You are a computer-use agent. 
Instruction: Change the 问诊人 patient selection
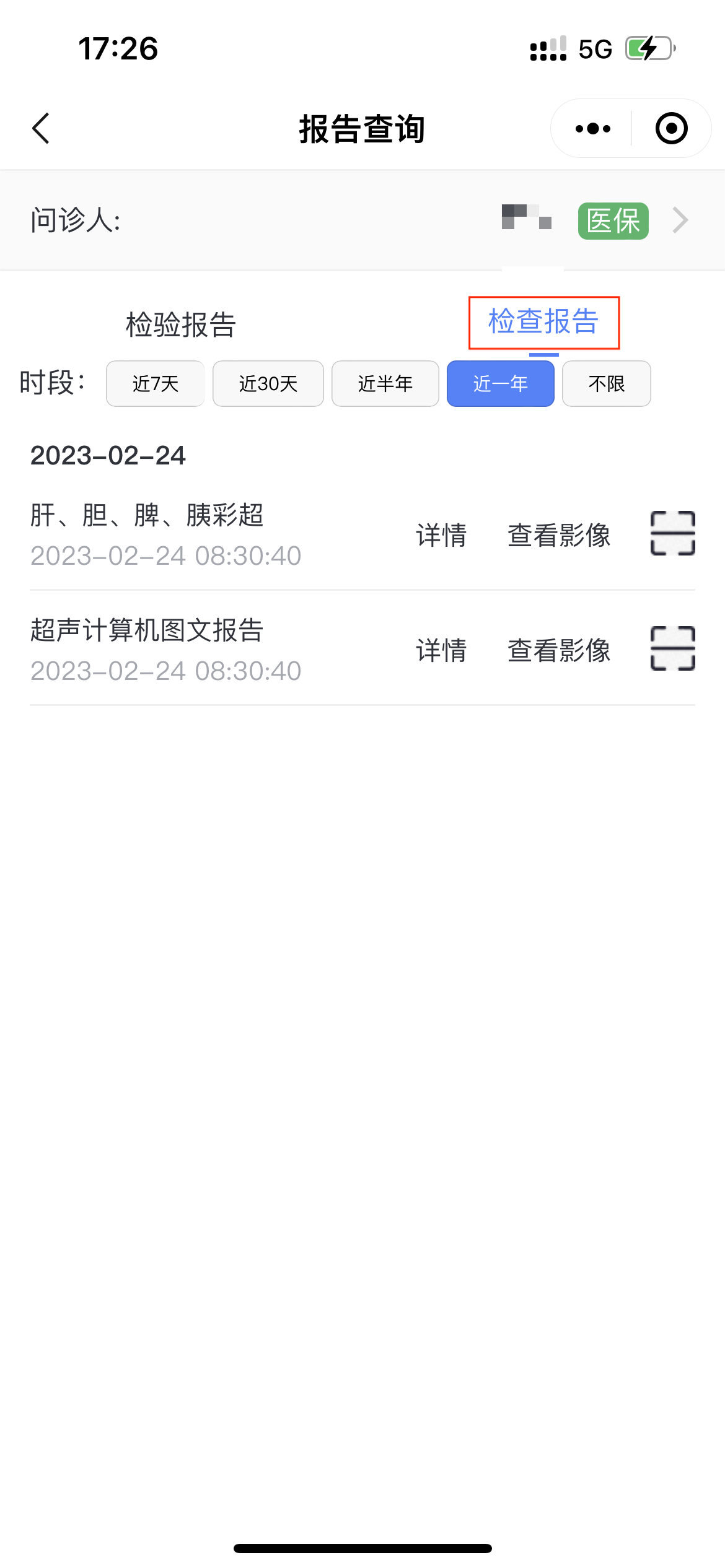pyautogui.click(x=680, y=220)
